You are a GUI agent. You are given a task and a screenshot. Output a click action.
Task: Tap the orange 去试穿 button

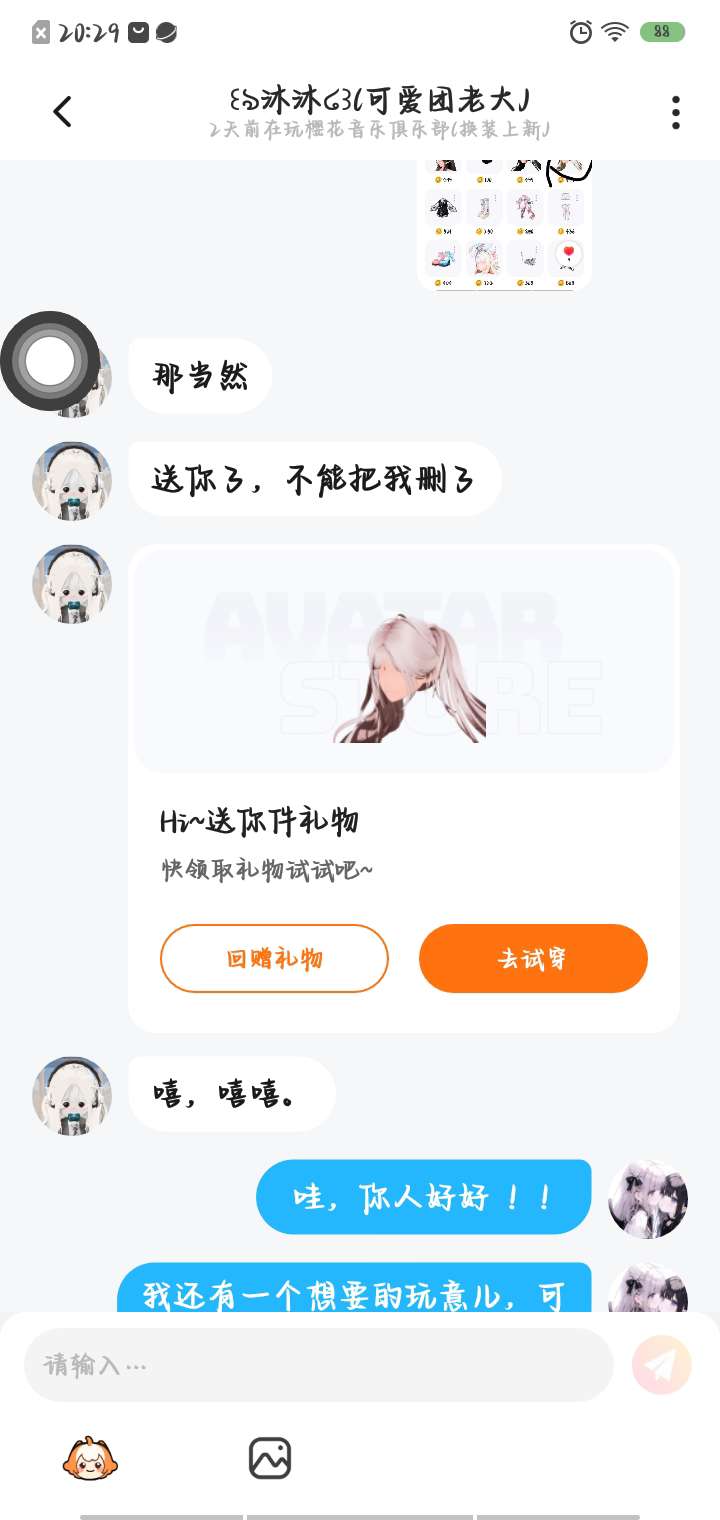tap(533, 958)
